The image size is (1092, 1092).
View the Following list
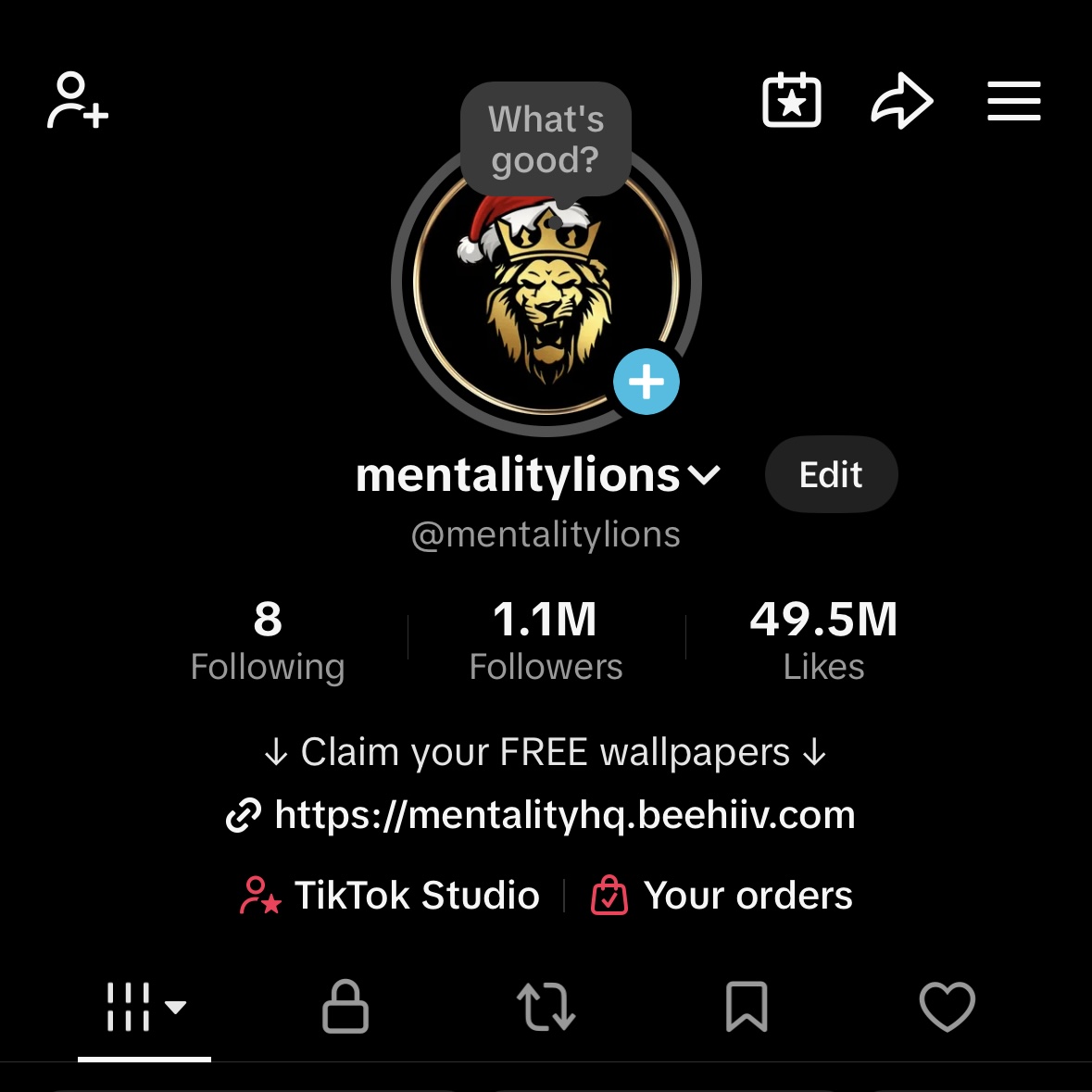[x=268, y=641]
